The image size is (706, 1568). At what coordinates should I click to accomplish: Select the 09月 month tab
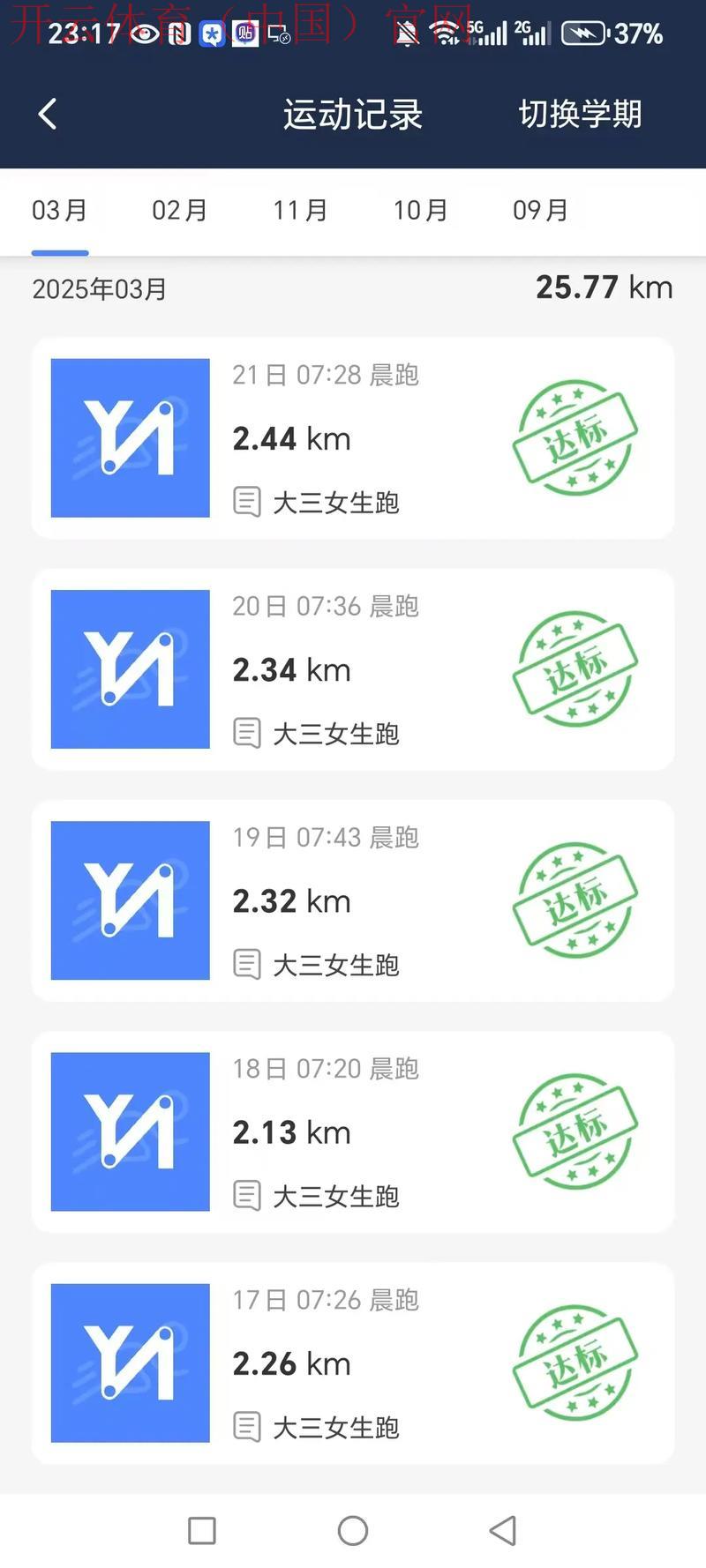point(540,211)
